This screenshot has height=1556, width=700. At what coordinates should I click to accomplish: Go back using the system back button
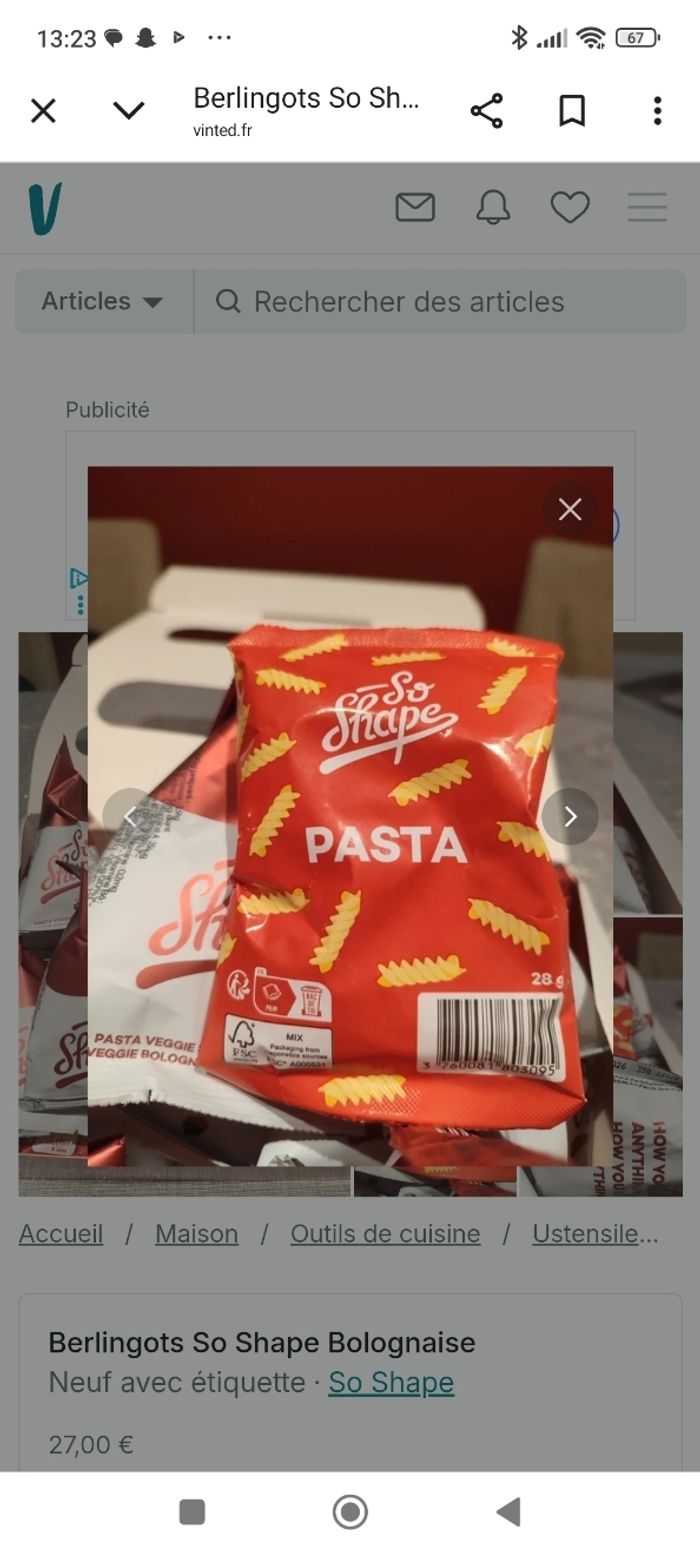tap(508, 1512)
